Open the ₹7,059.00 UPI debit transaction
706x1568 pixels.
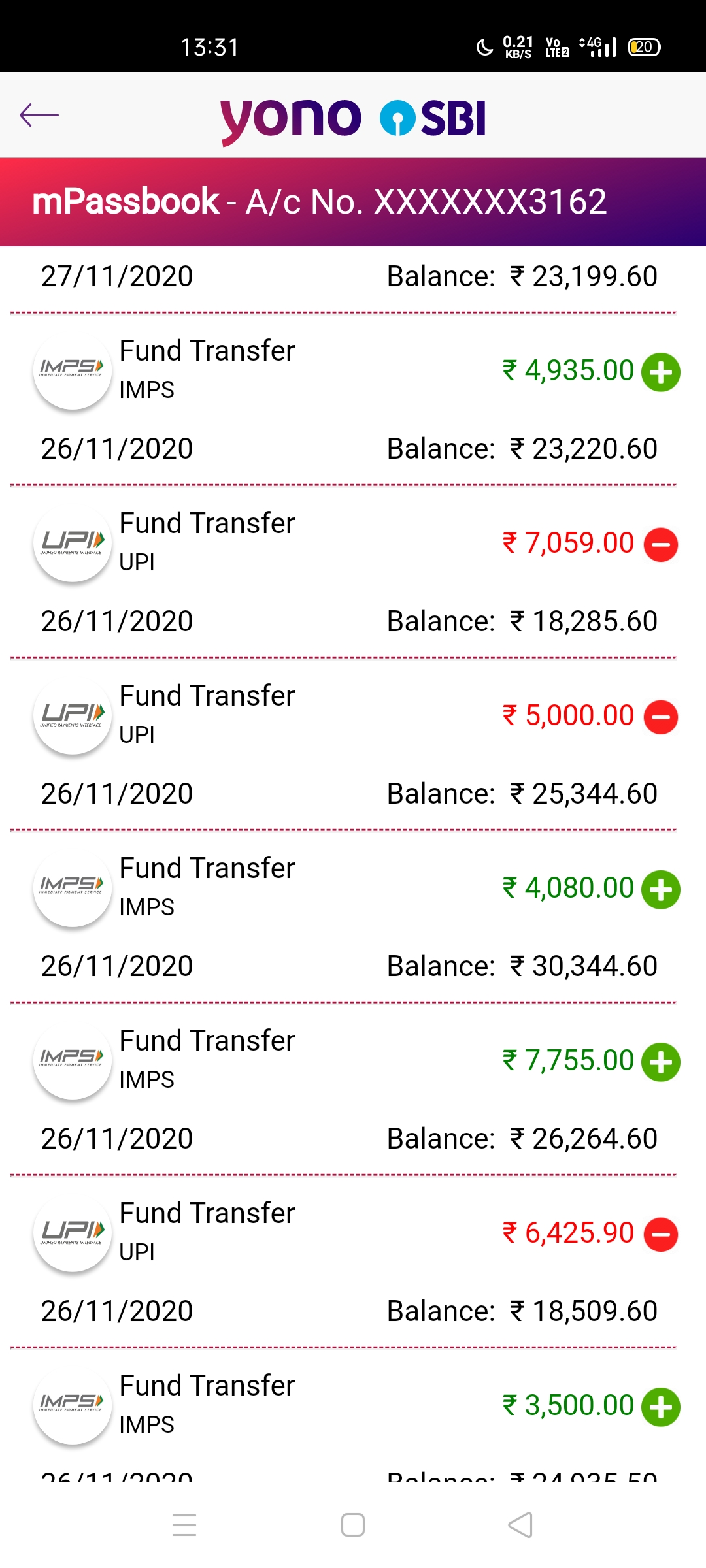pos(353,572)
